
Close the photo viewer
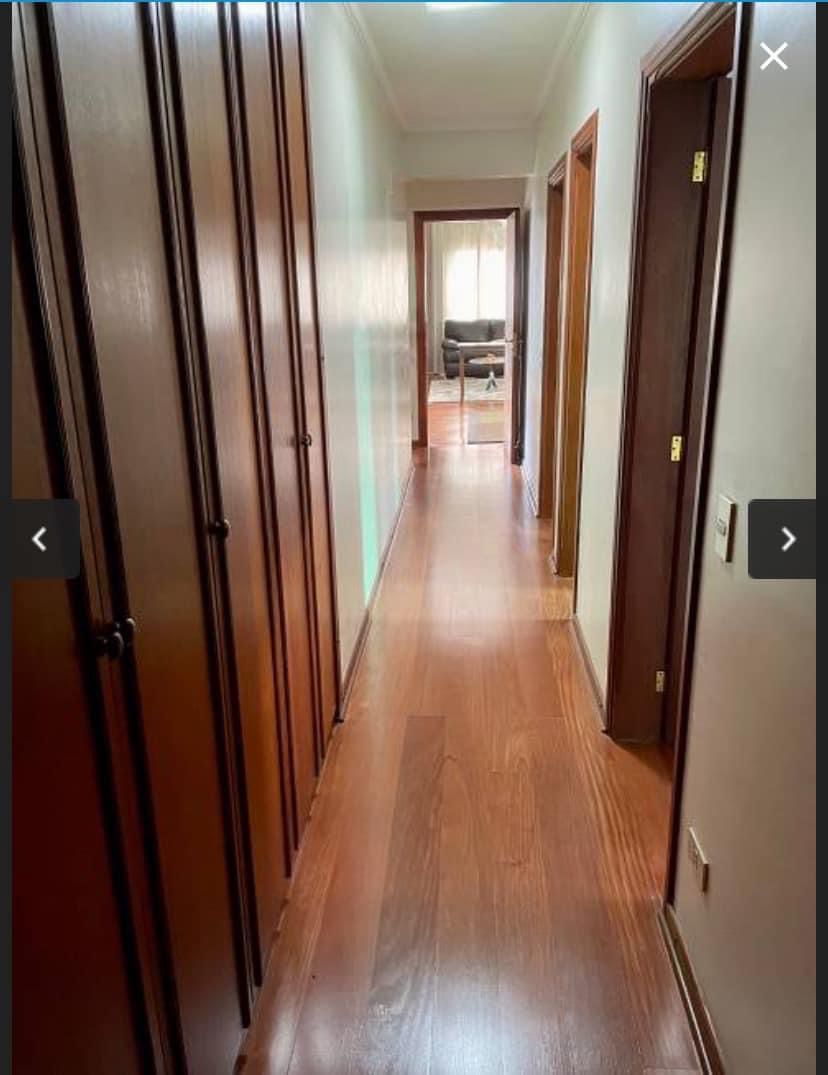pyautogui.click(x=773, y=56)
